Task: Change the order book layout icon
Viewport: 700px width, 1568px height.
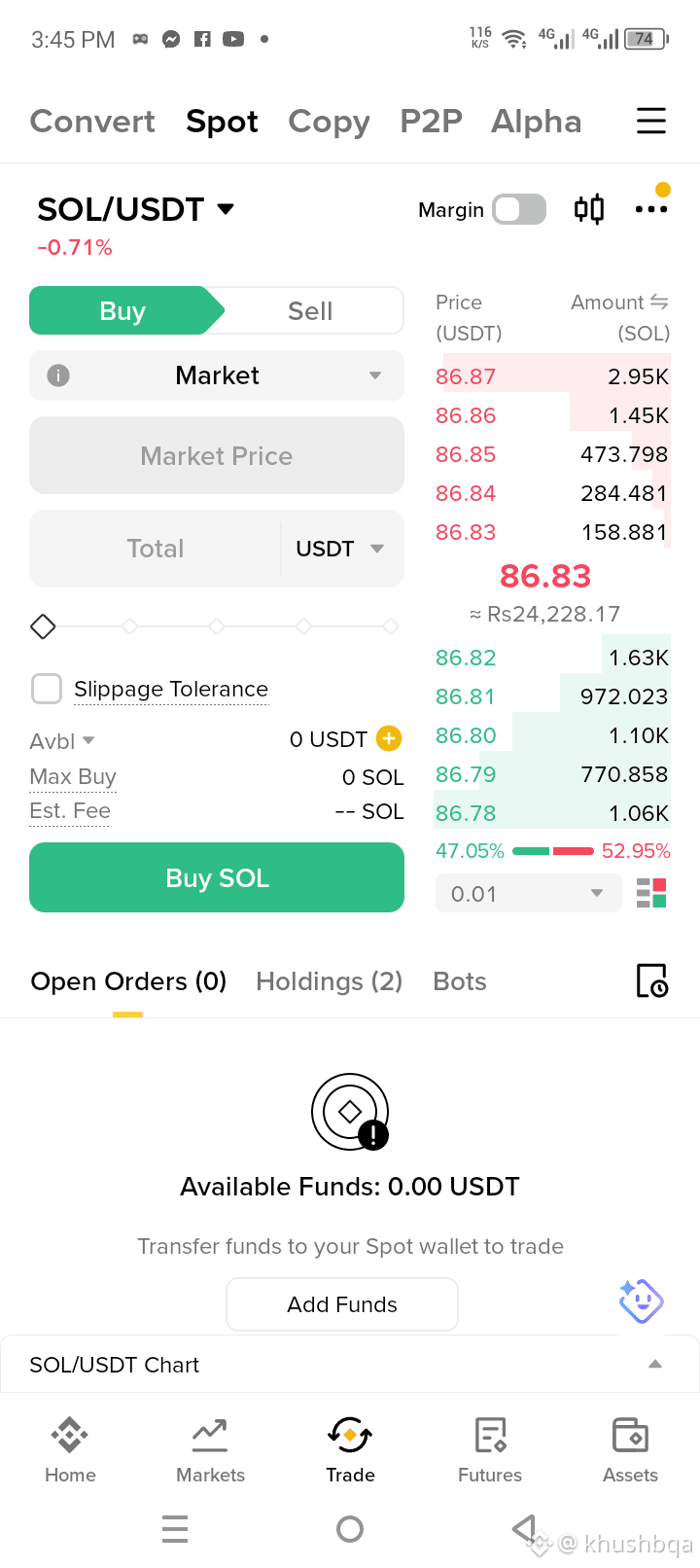Action: tap(651, 893)
